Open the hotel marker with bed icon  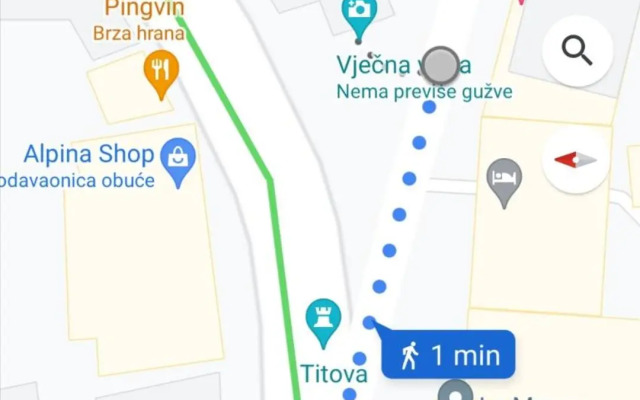[504, 180]
